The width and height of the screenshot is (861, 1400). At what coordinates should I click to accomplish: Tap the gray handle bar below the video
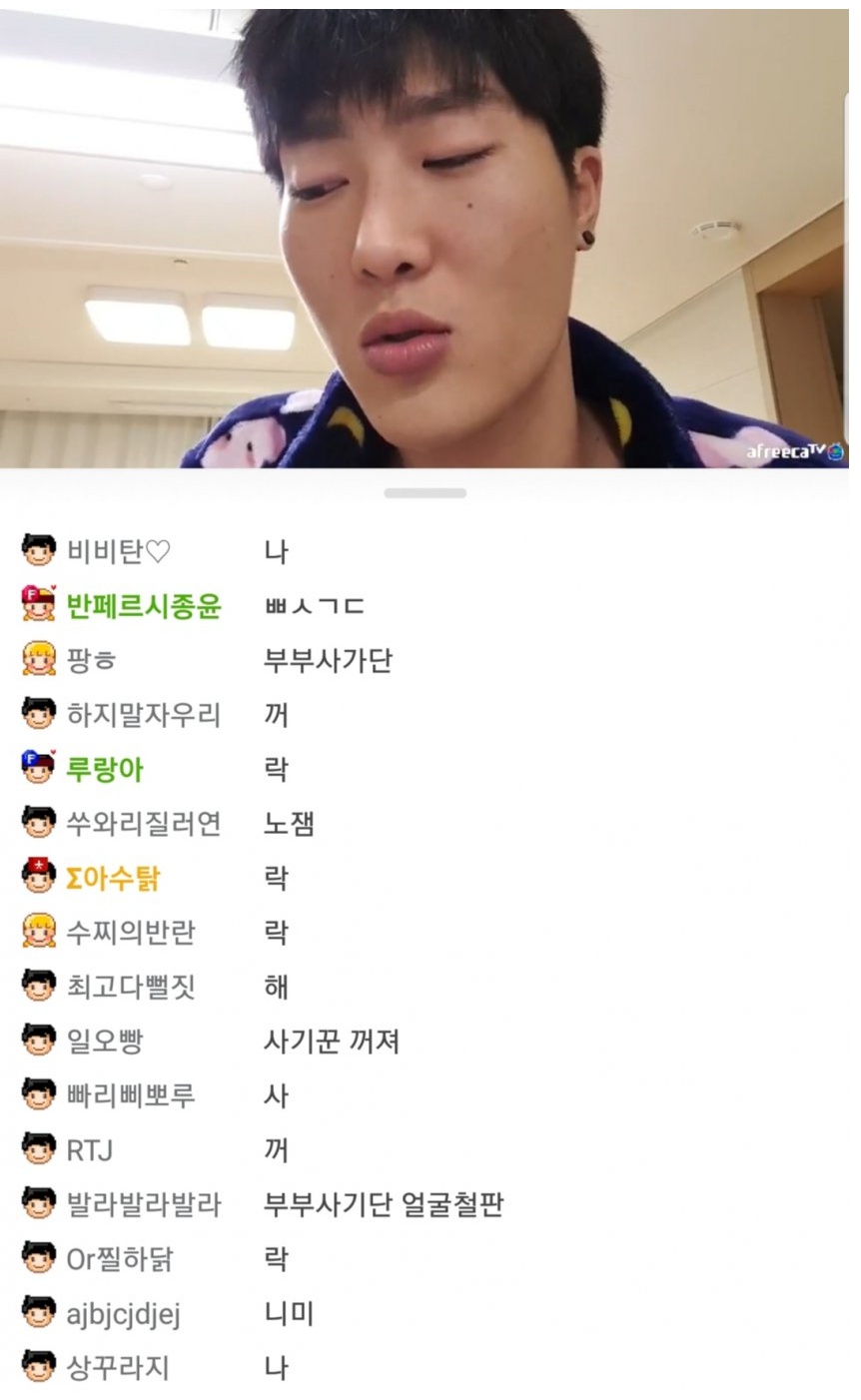click(x=425, y=493)
